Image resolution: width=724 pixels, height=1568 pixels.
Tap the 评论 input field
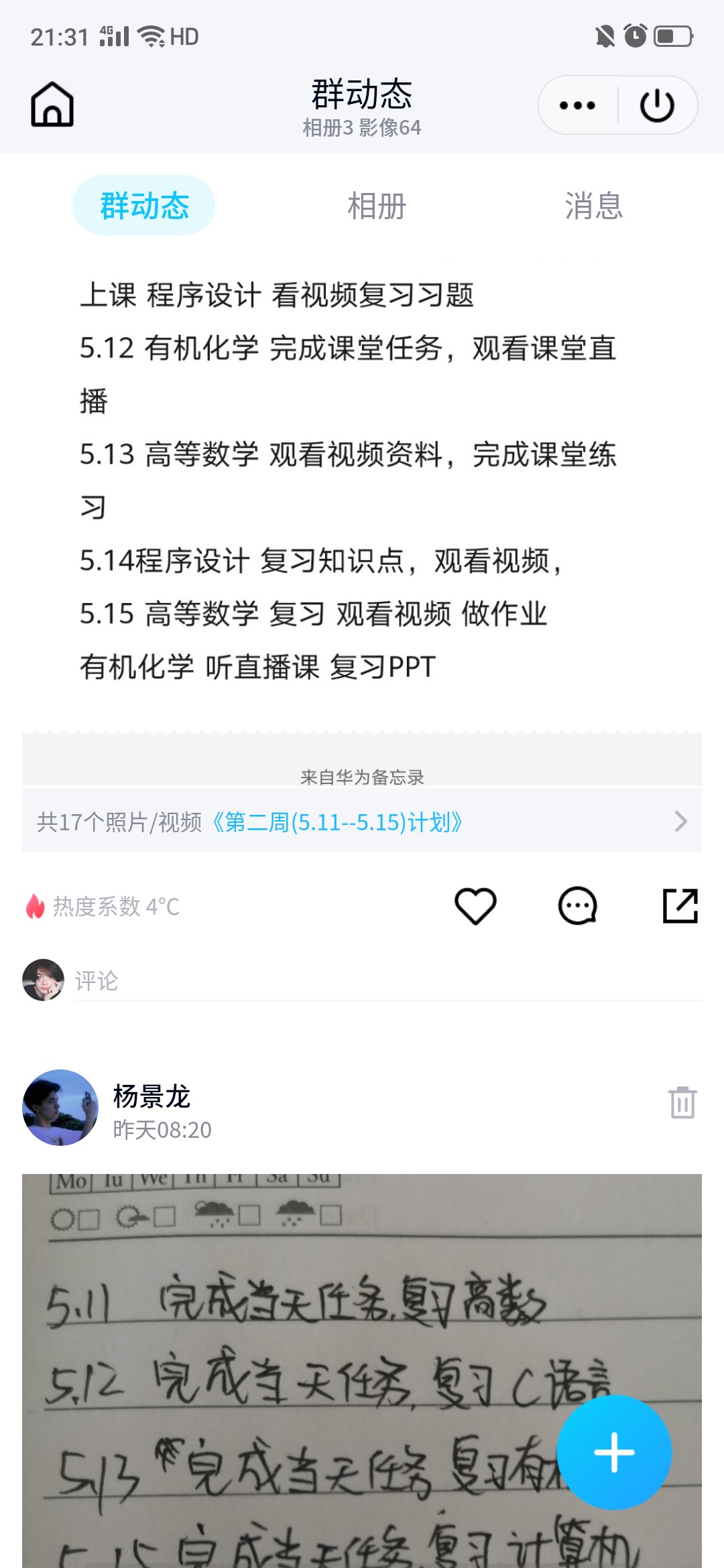[387, 981]
